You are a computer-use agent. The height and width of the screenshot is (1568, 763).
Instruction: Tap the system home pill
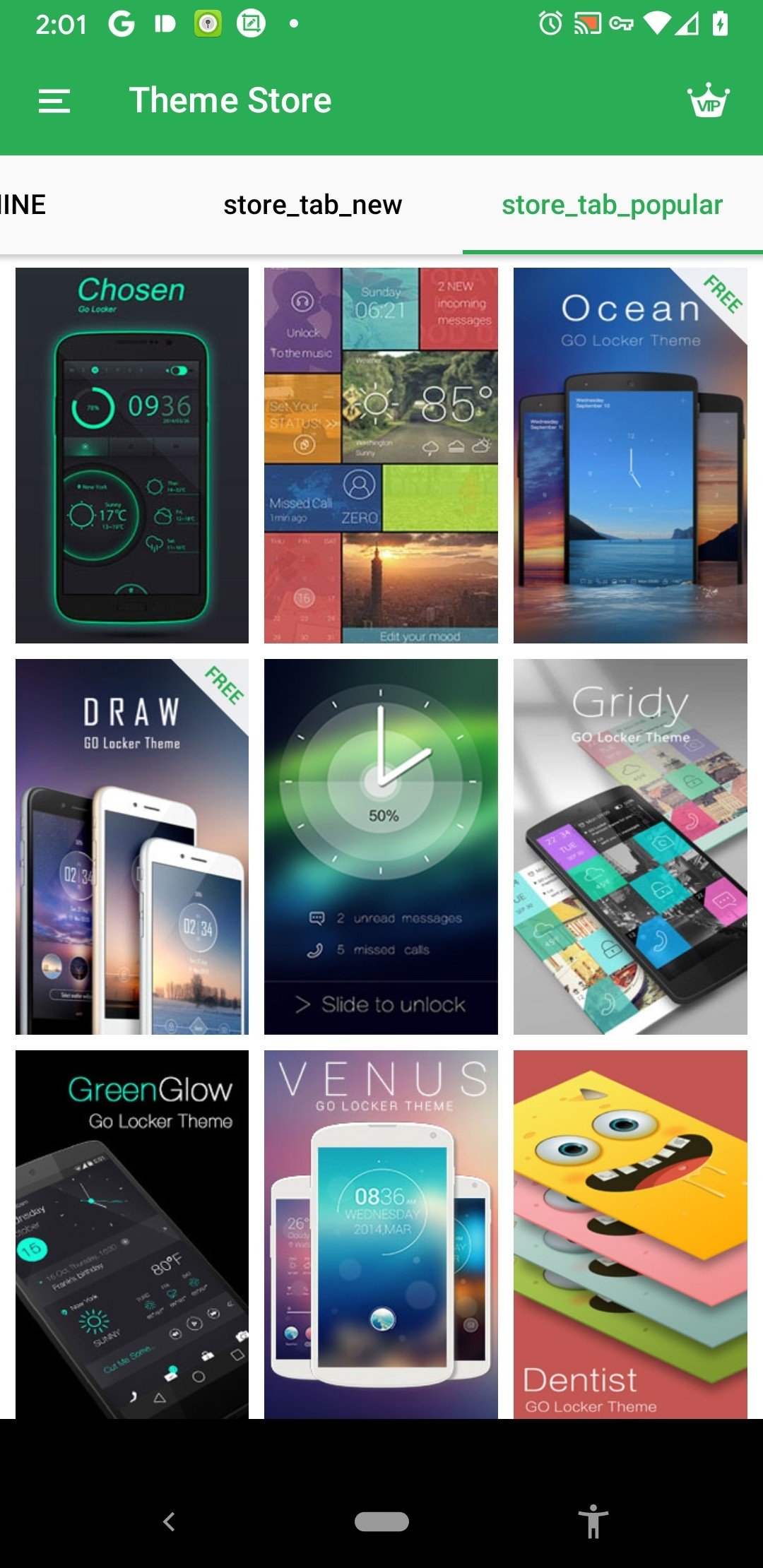tap(381, 1521)
